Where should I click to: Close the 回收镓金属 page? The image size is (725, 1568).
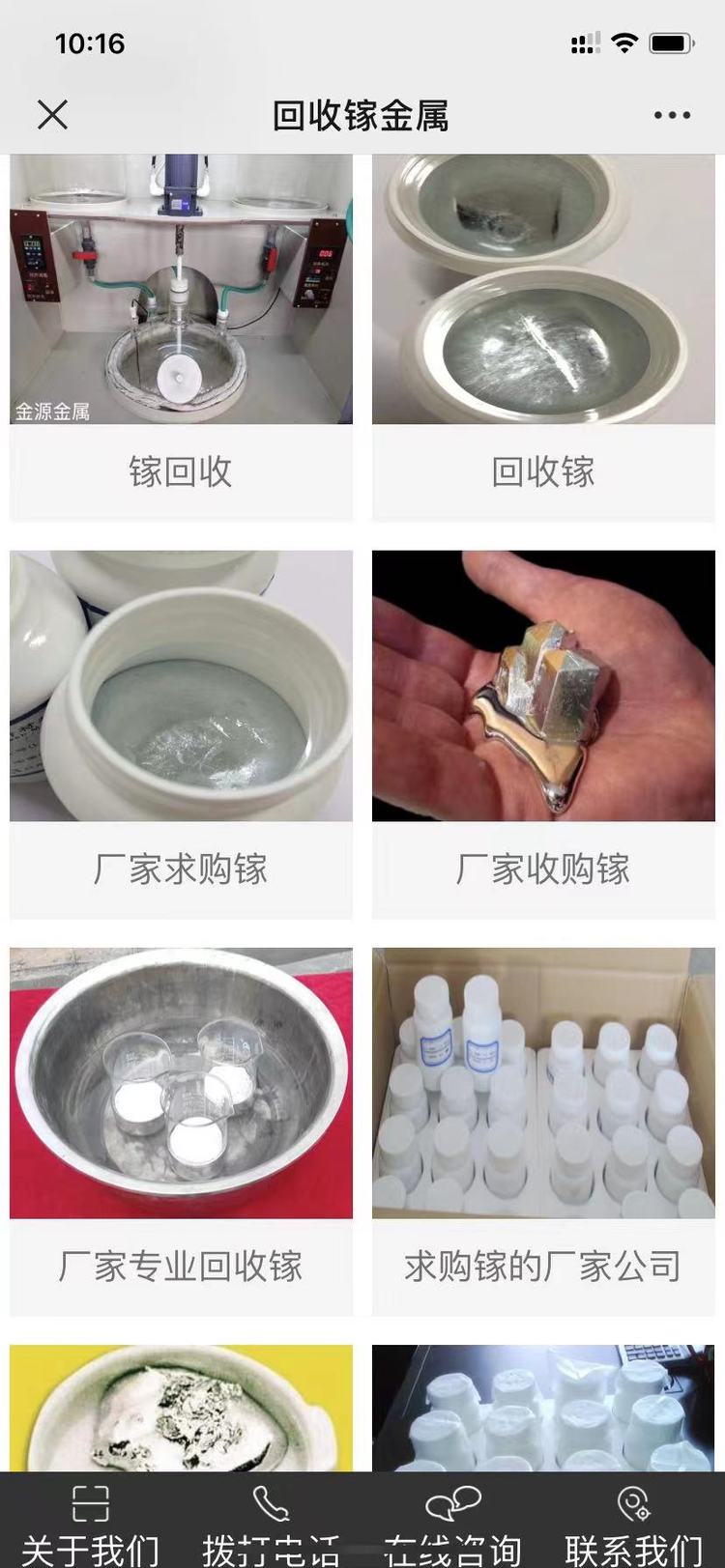click(52, 115)
